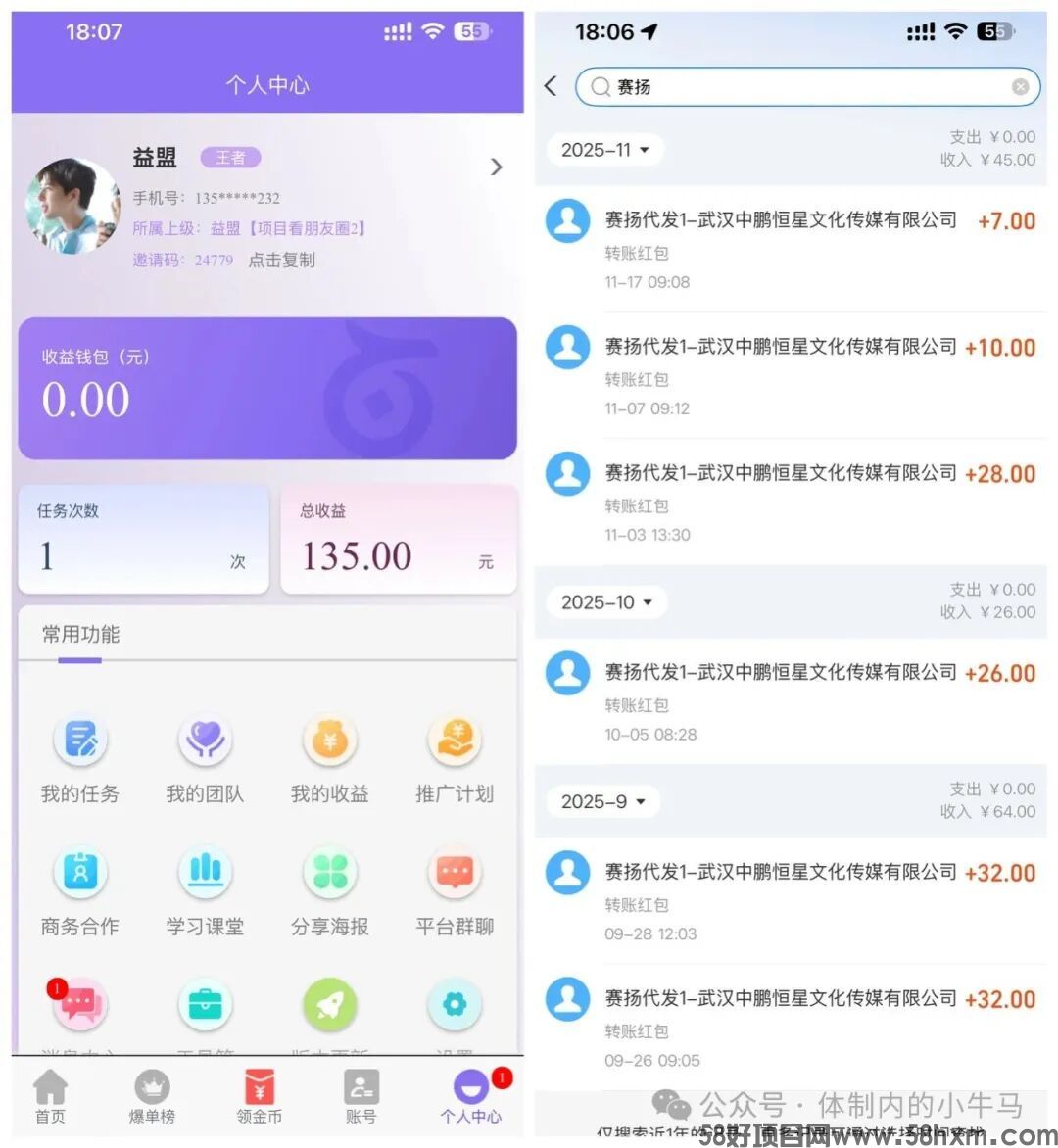Open 我的收益 to view earnings
1058x1148 pixels.
coord(329,741)
